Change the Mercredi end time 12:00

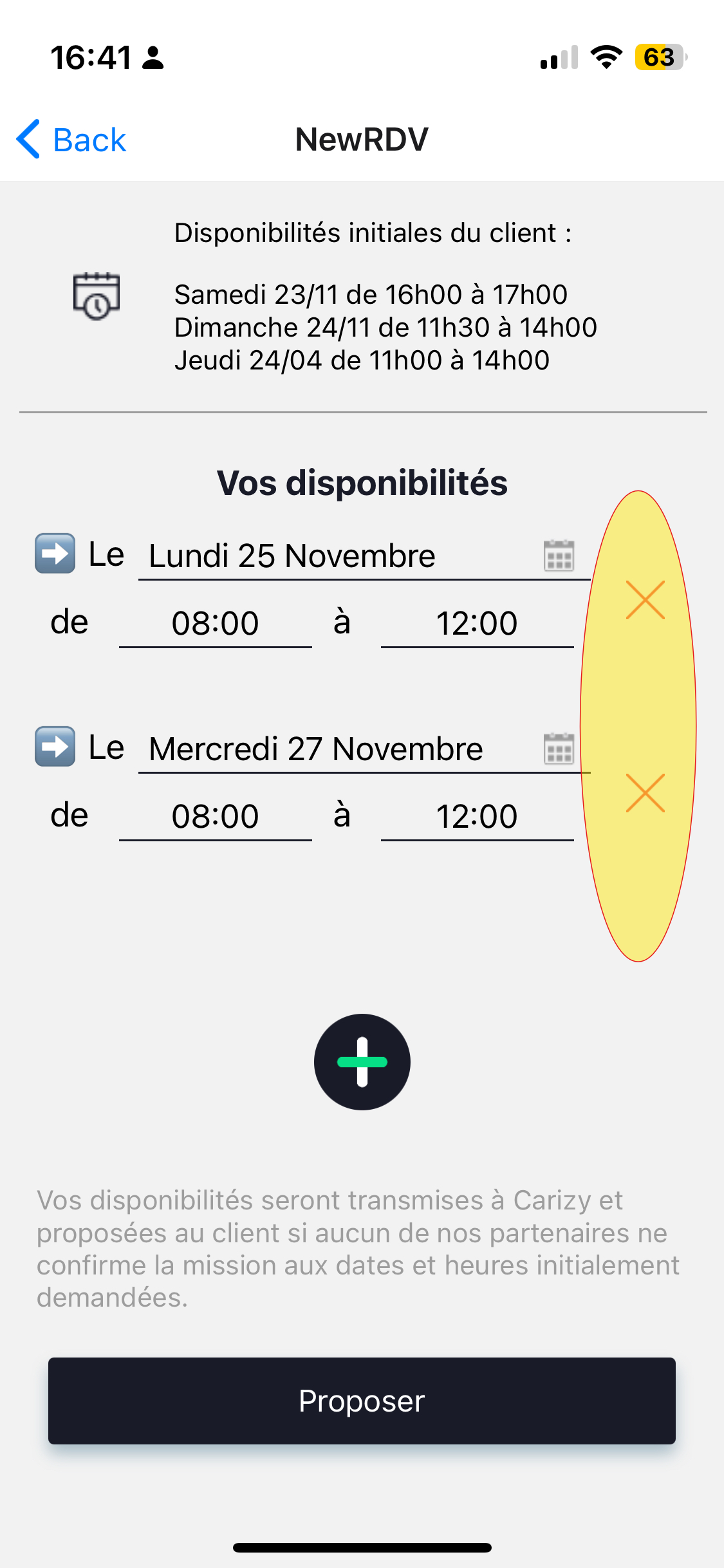(477, 816)
